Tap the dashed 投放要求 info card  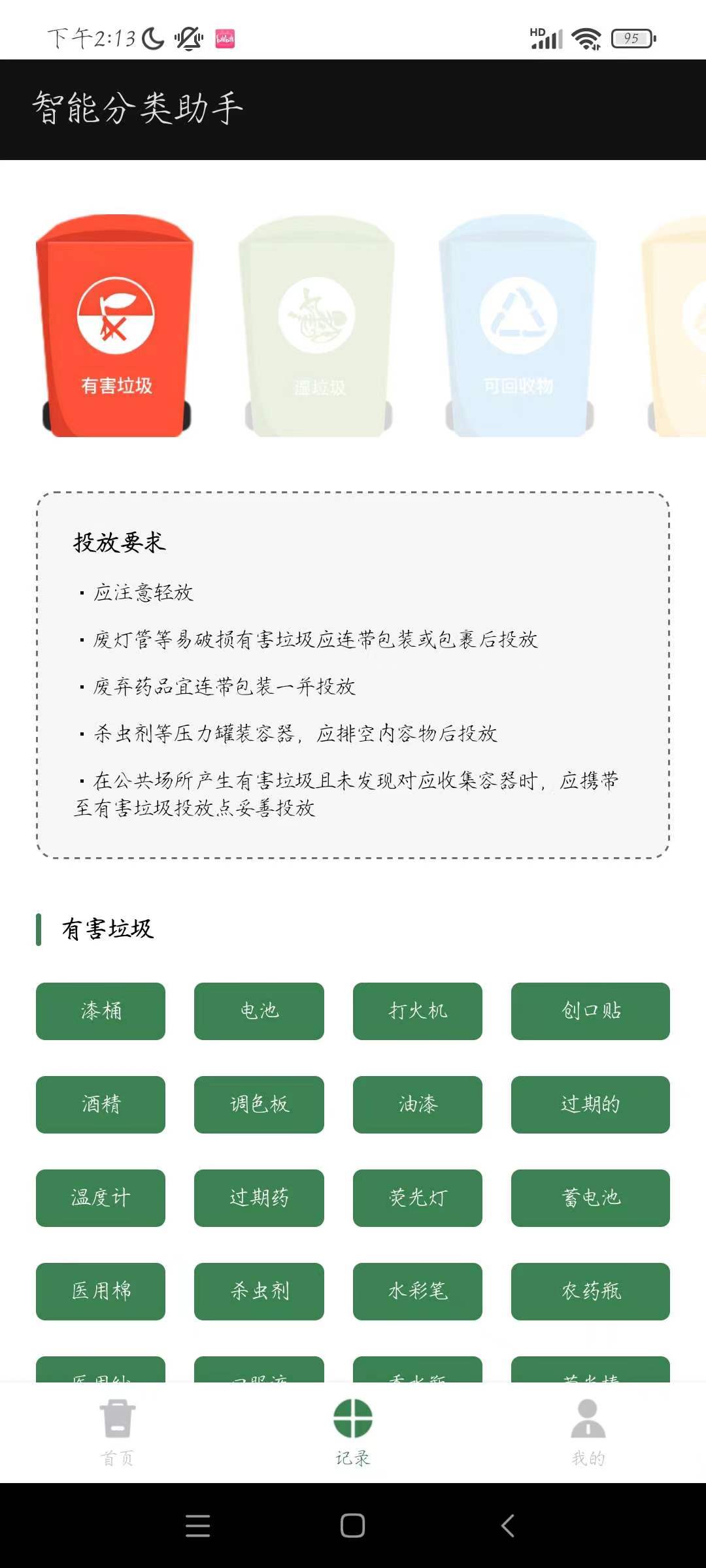point(353,673)
